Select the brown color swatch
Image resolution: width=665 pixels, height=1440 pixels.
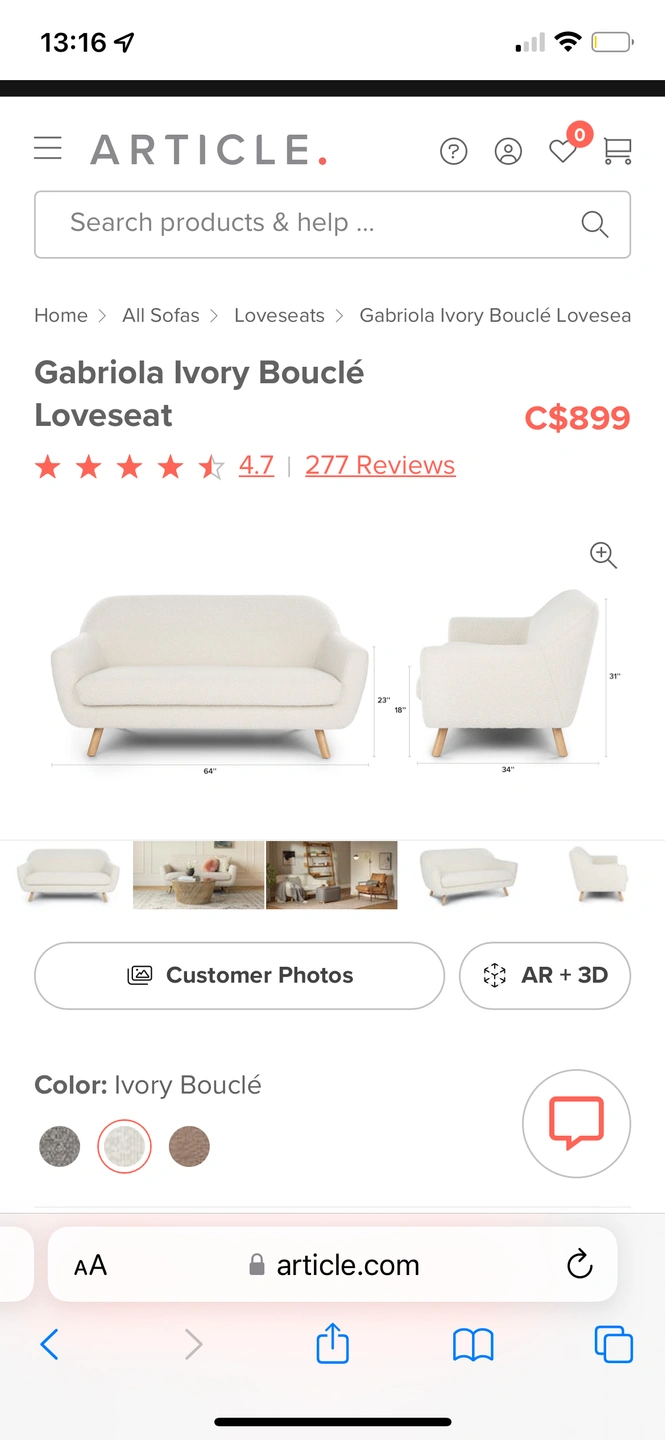coord(189,1146)
